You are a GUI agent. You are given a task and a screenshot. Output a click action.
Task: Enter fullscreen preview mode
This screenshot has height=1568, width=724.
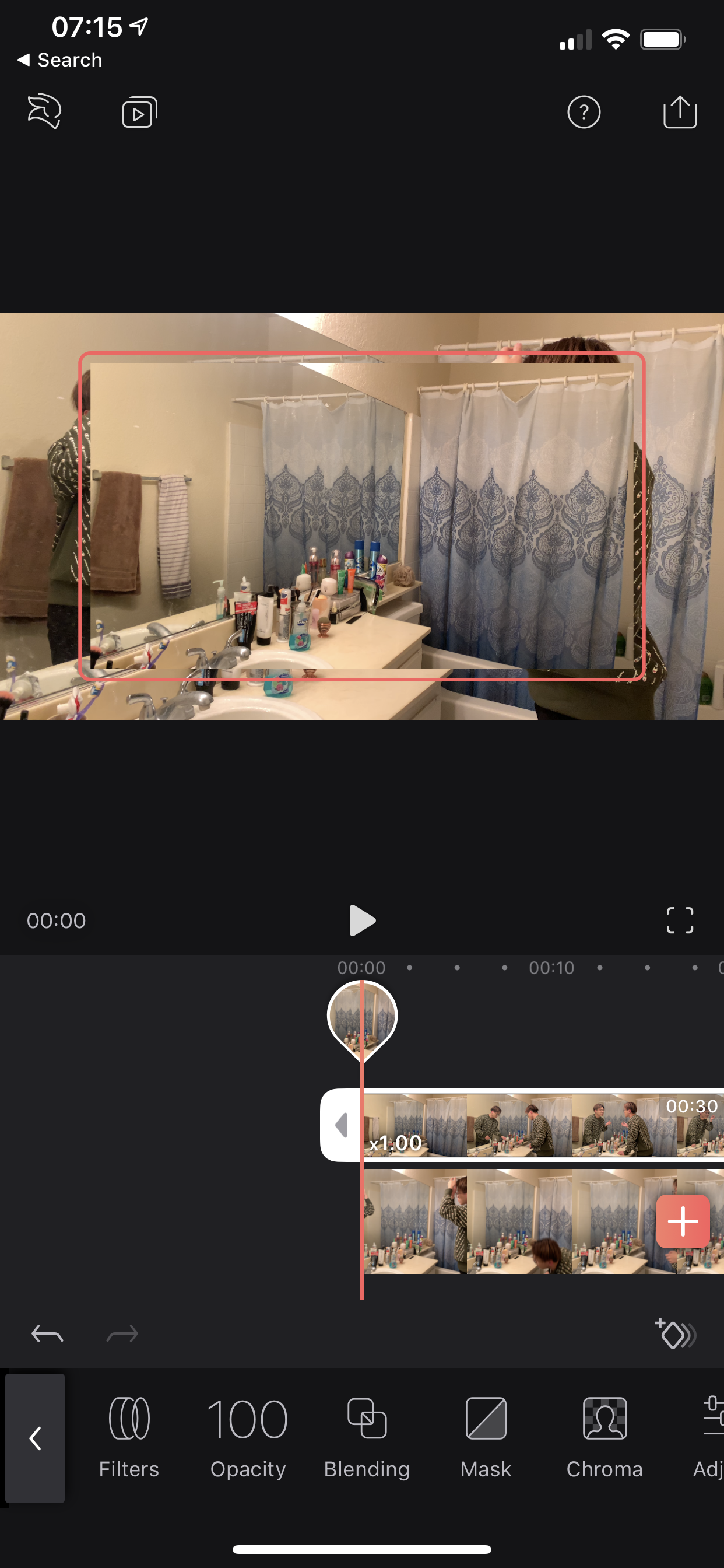coord(680,920)
